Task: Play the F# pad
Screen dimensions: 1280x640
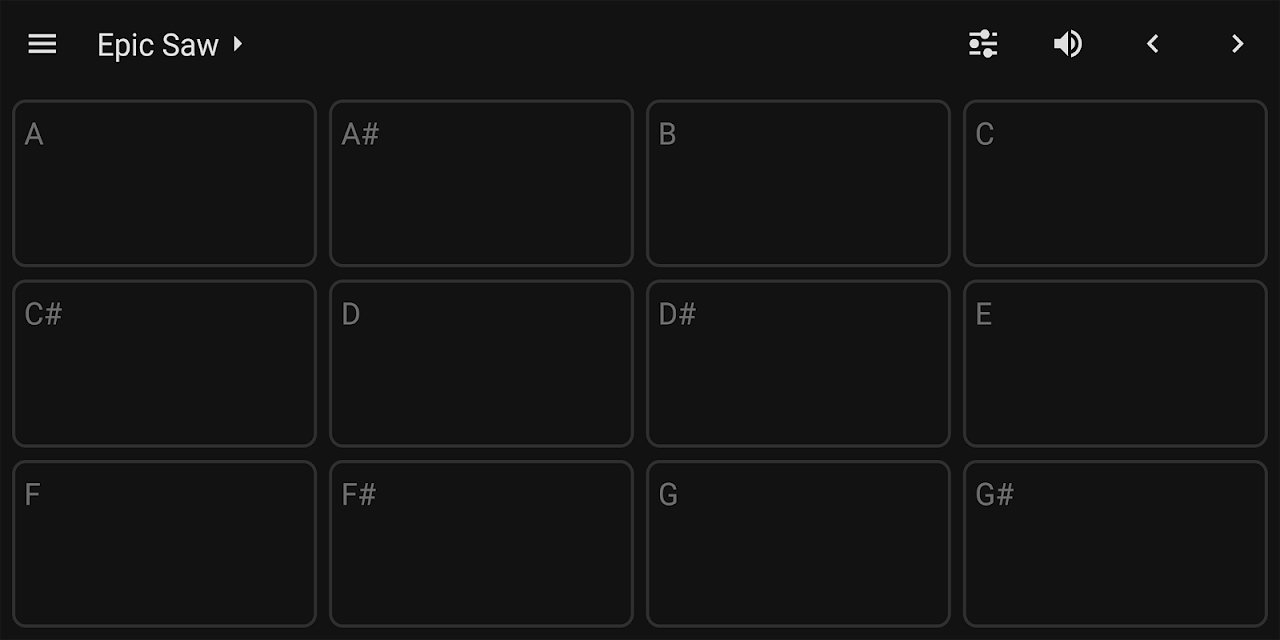Action: (x=481, y=543)
